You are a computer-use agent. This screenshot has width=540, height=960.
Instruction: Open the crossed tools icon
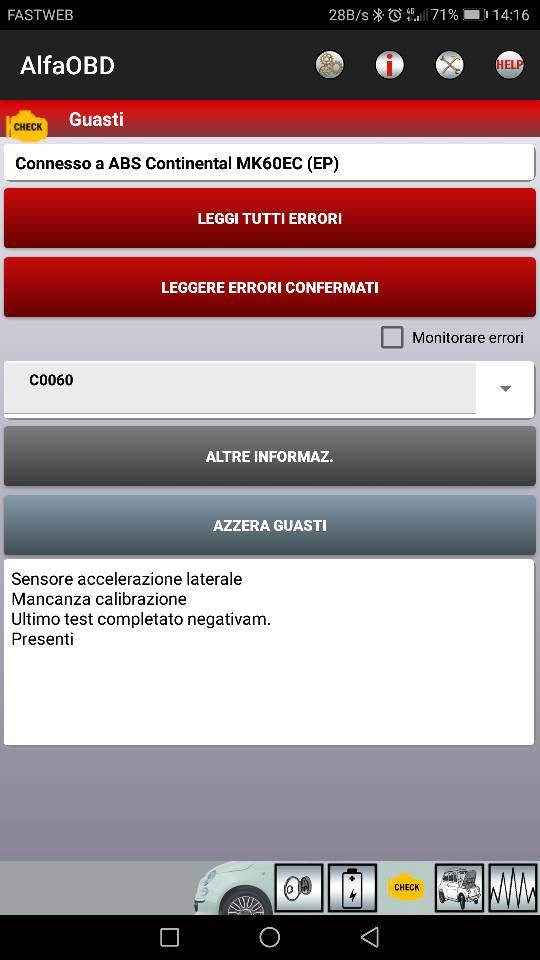(x=449, y=65)
